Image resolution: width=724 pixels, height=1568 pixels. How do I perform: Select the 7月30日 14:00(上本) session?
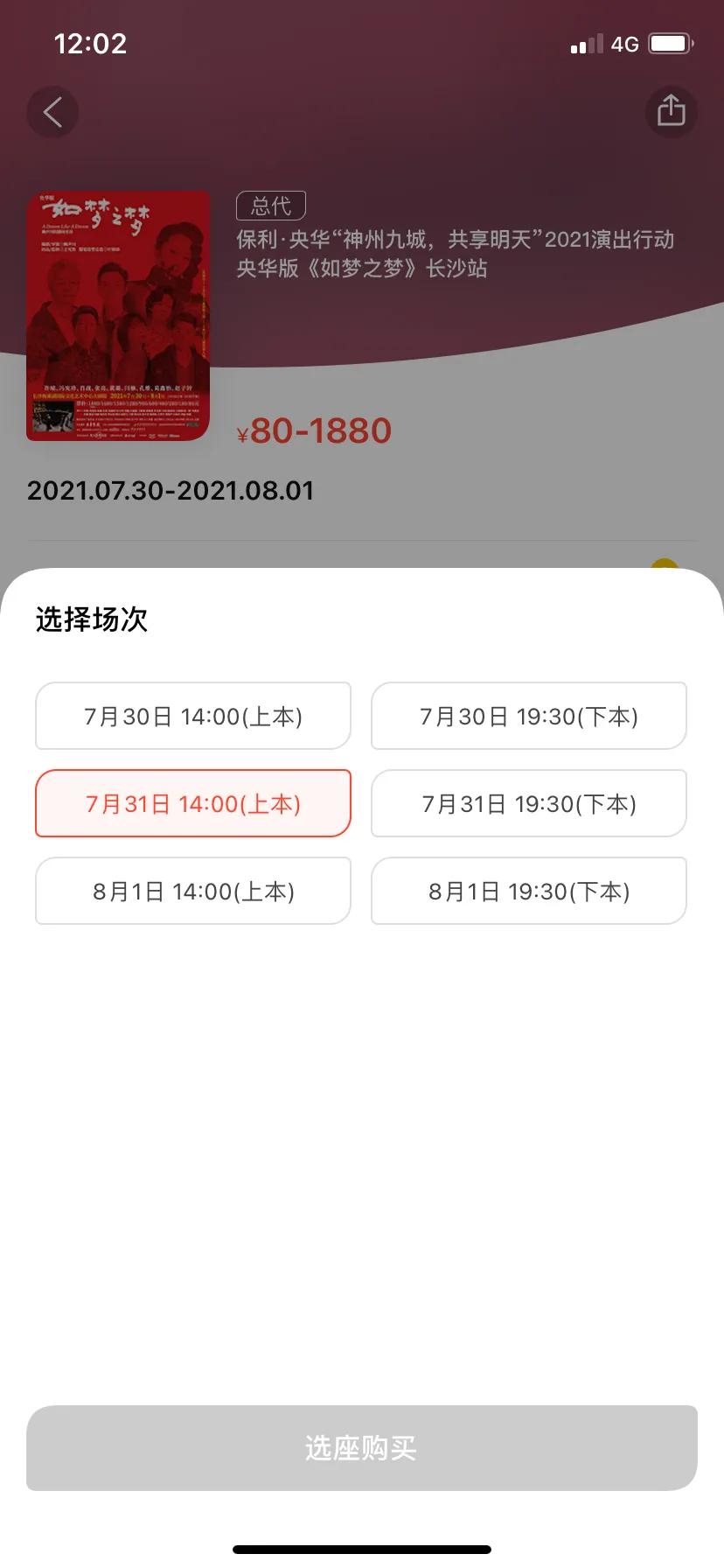(192, 716)
